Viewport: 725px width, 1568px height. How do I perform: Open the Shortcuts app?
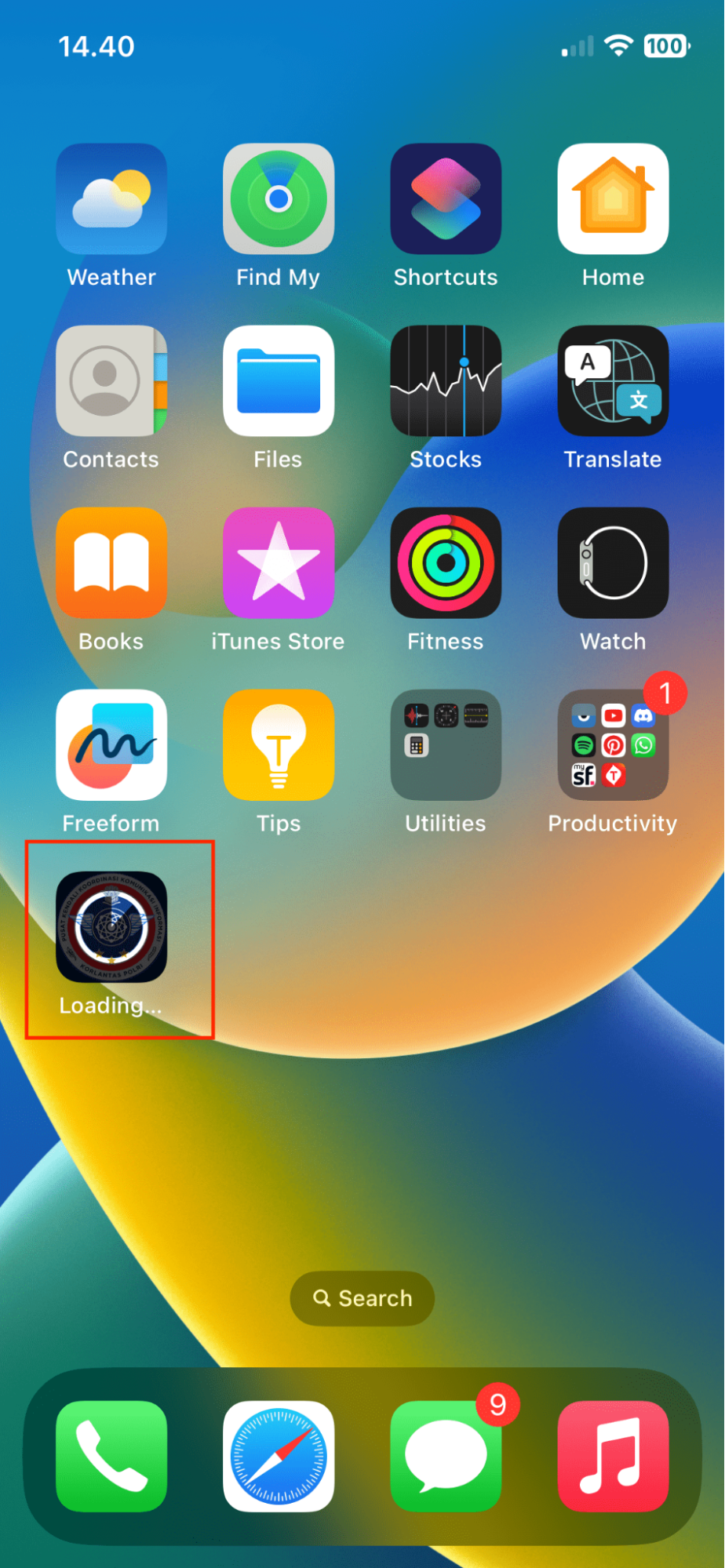click(446, 198)
